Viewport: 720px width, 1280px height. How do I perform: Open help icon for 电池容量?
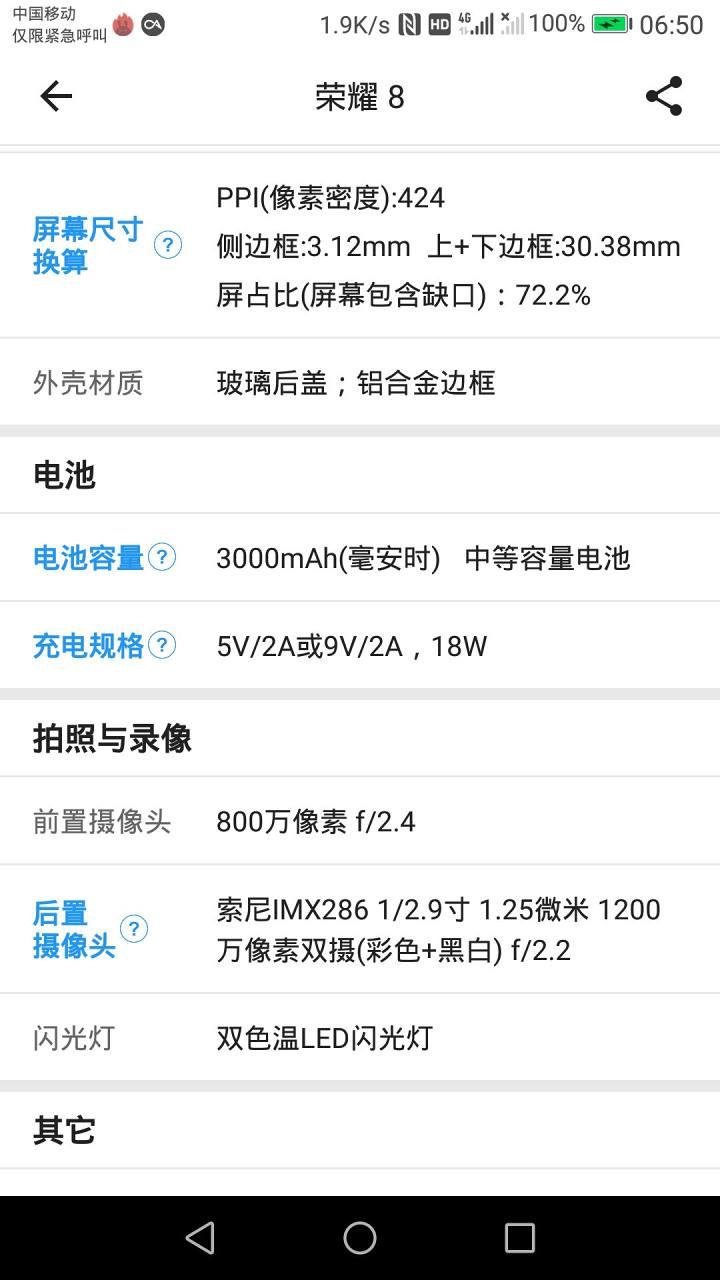pyautogui.click(x=162, y=557)
